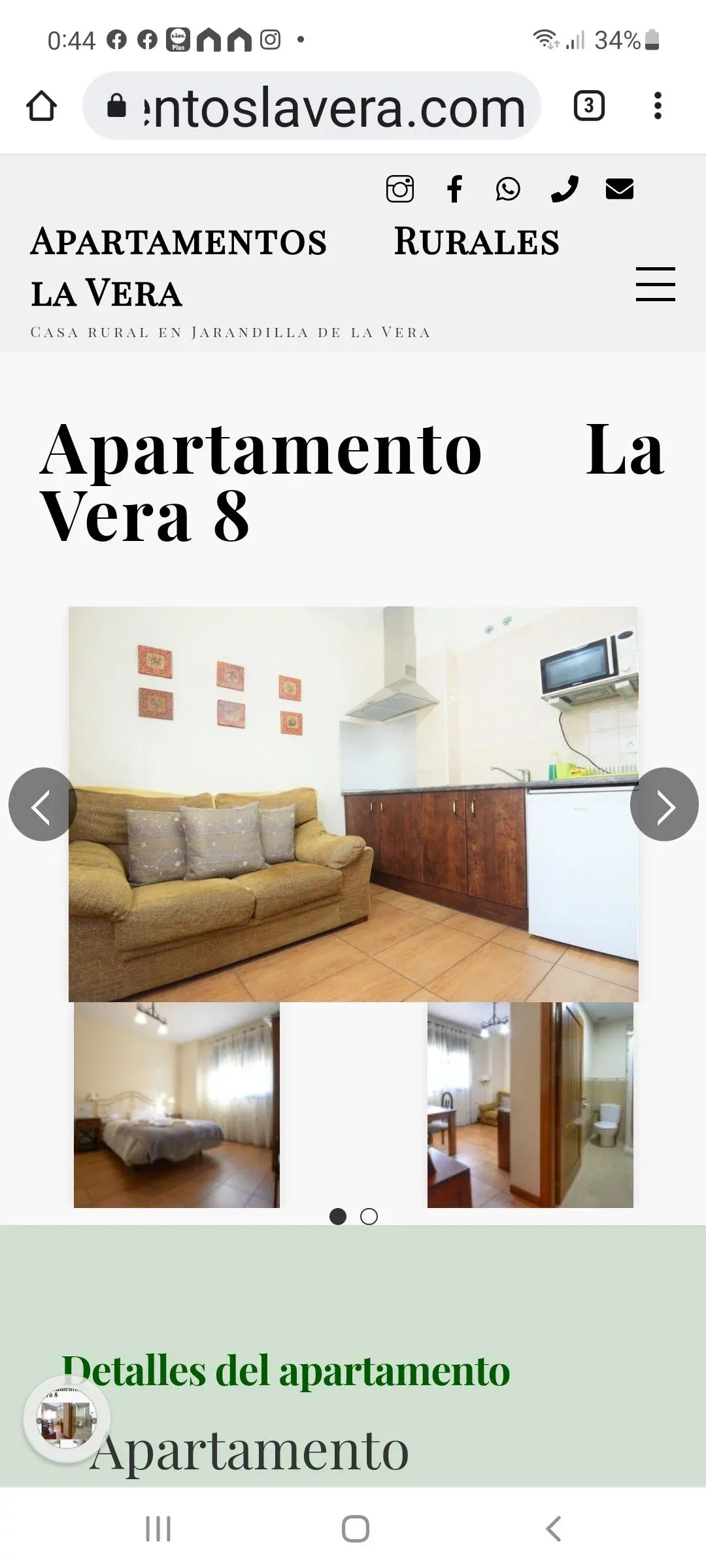Send an email via envelope icon
The image size is (706, 1568).
coord(619,189)
